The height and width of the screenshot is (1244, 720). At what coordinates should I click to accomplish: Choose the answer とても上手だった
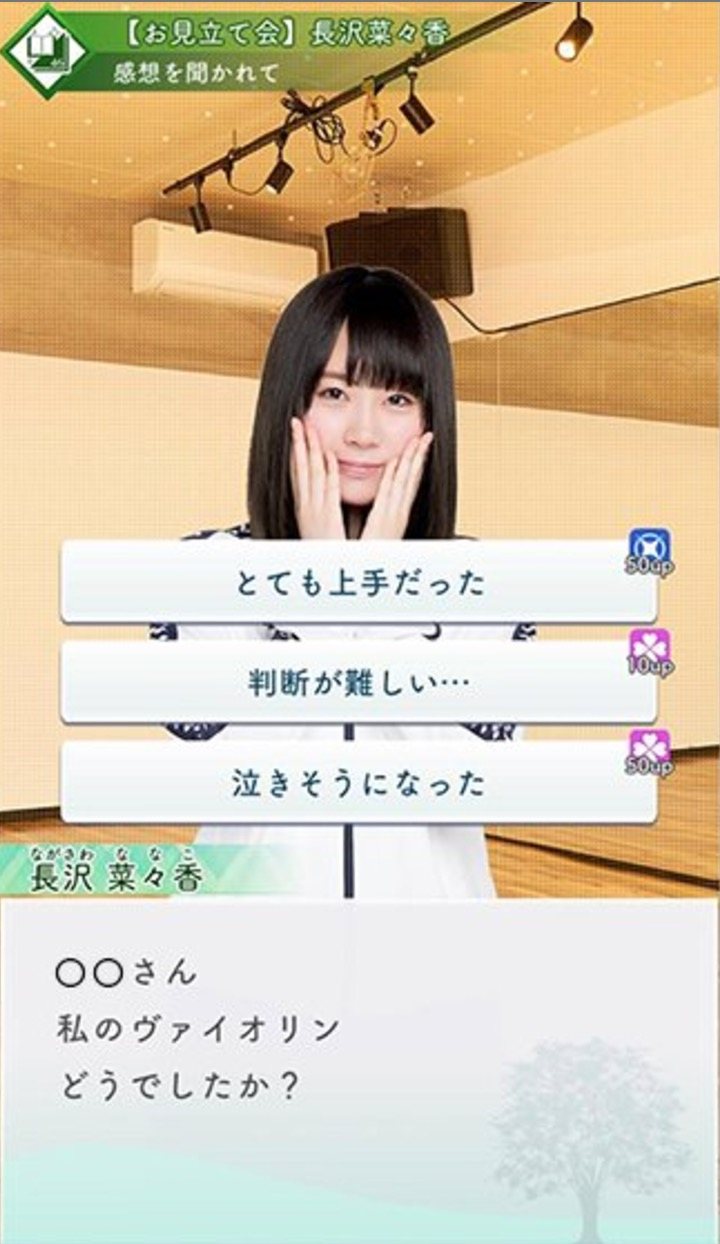click(x=359, y=583)
